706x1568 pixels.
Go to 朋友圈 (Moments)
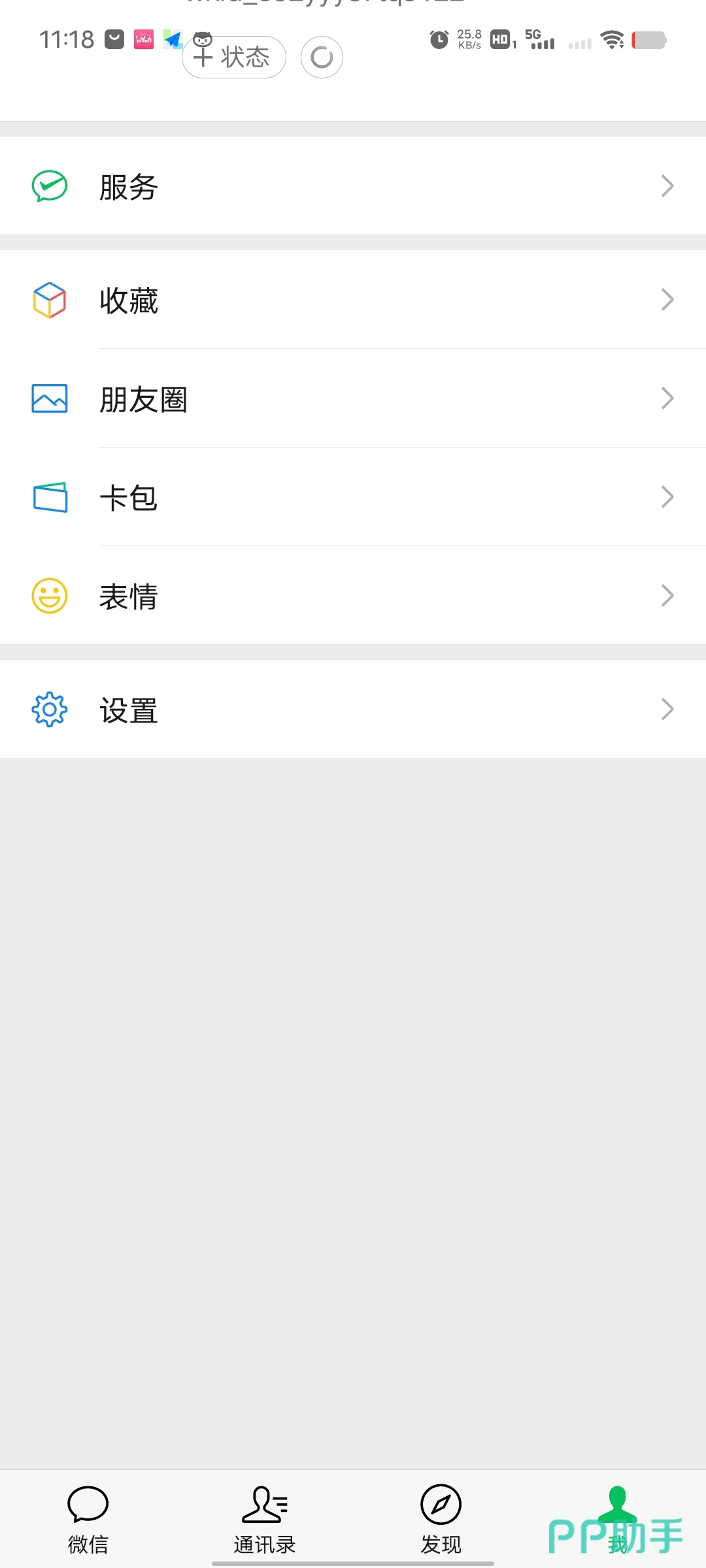tap(353, 399)
